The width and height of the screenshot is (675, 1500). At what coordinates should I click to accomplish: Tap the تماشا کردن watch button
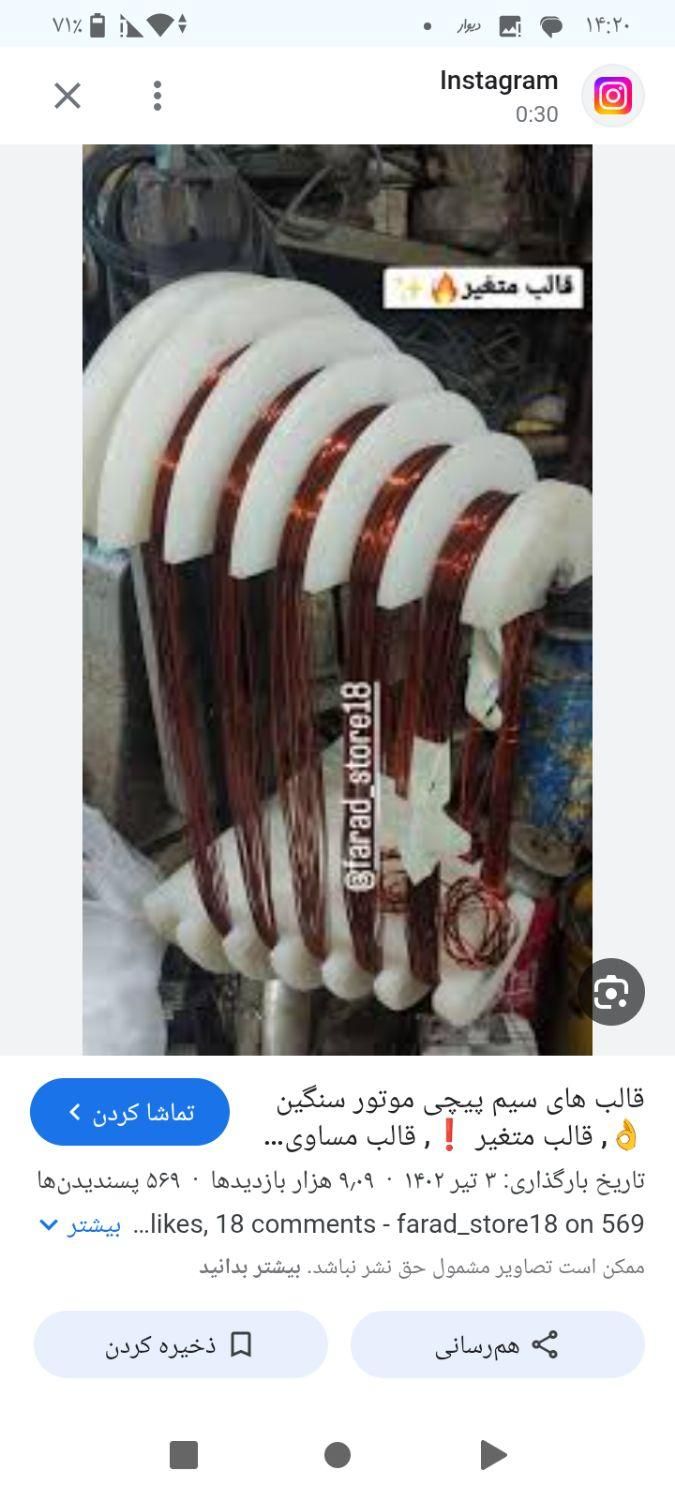coord(130,1112)
